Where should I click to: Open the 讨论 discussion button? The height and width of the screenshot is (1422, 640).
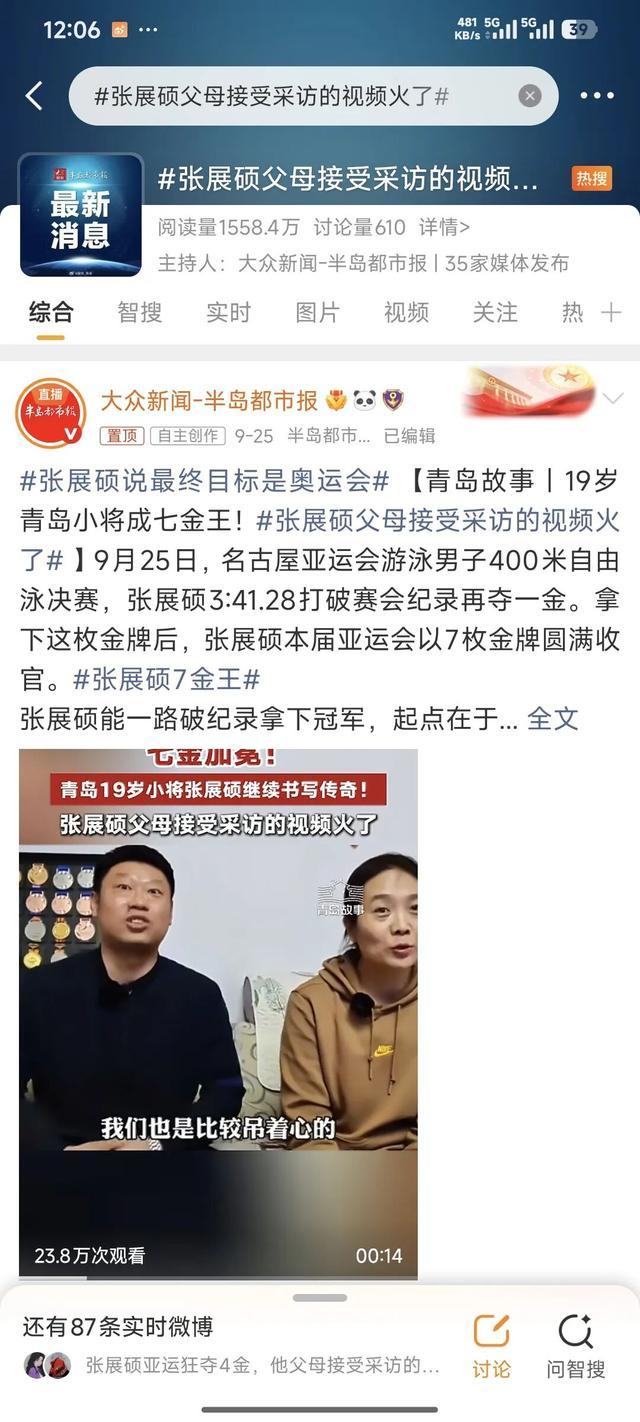coord(491,1346)
